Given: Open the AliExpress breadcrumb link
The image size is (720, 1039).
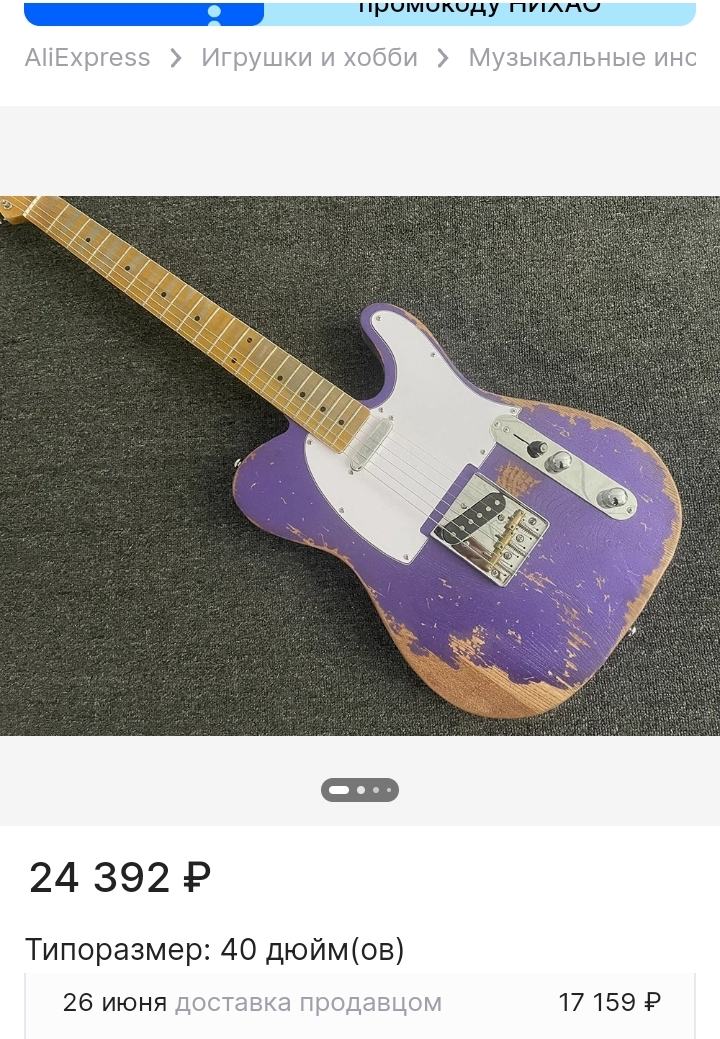Looking at the screenshot, I should [87, 58].
